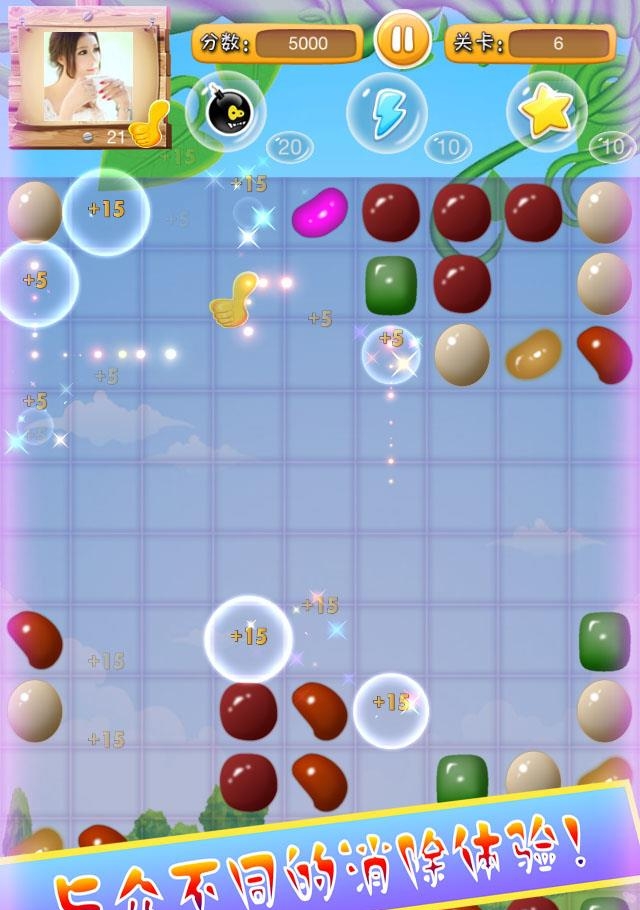Pause the game
The width and height of the screenshot is (640, 910).
click(x=403, y=41)
